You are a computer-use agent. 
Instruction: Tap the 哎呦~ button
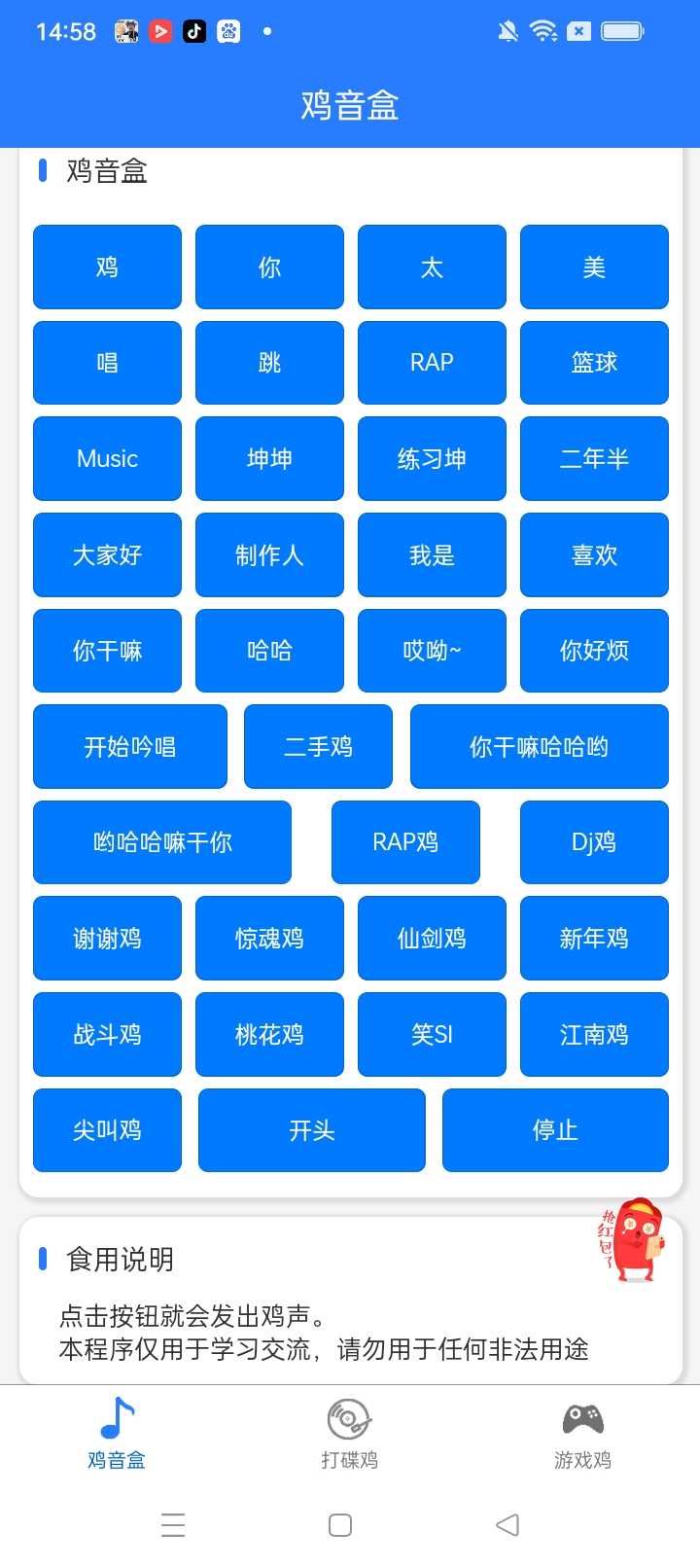click(x=432, y=650)
